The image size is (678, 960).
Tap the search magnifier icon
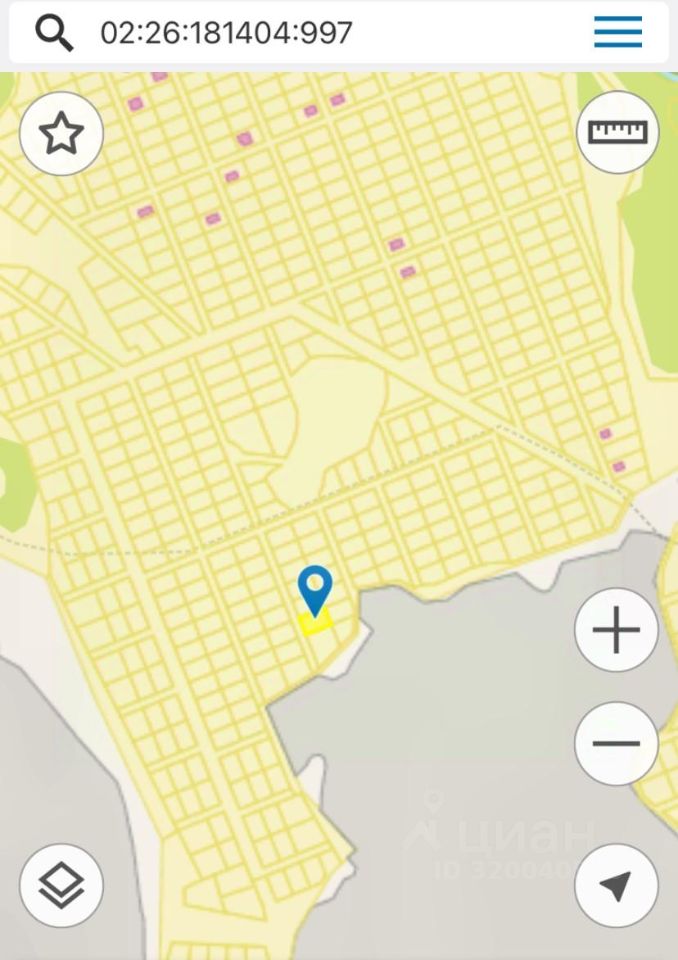tap(54, 33)
